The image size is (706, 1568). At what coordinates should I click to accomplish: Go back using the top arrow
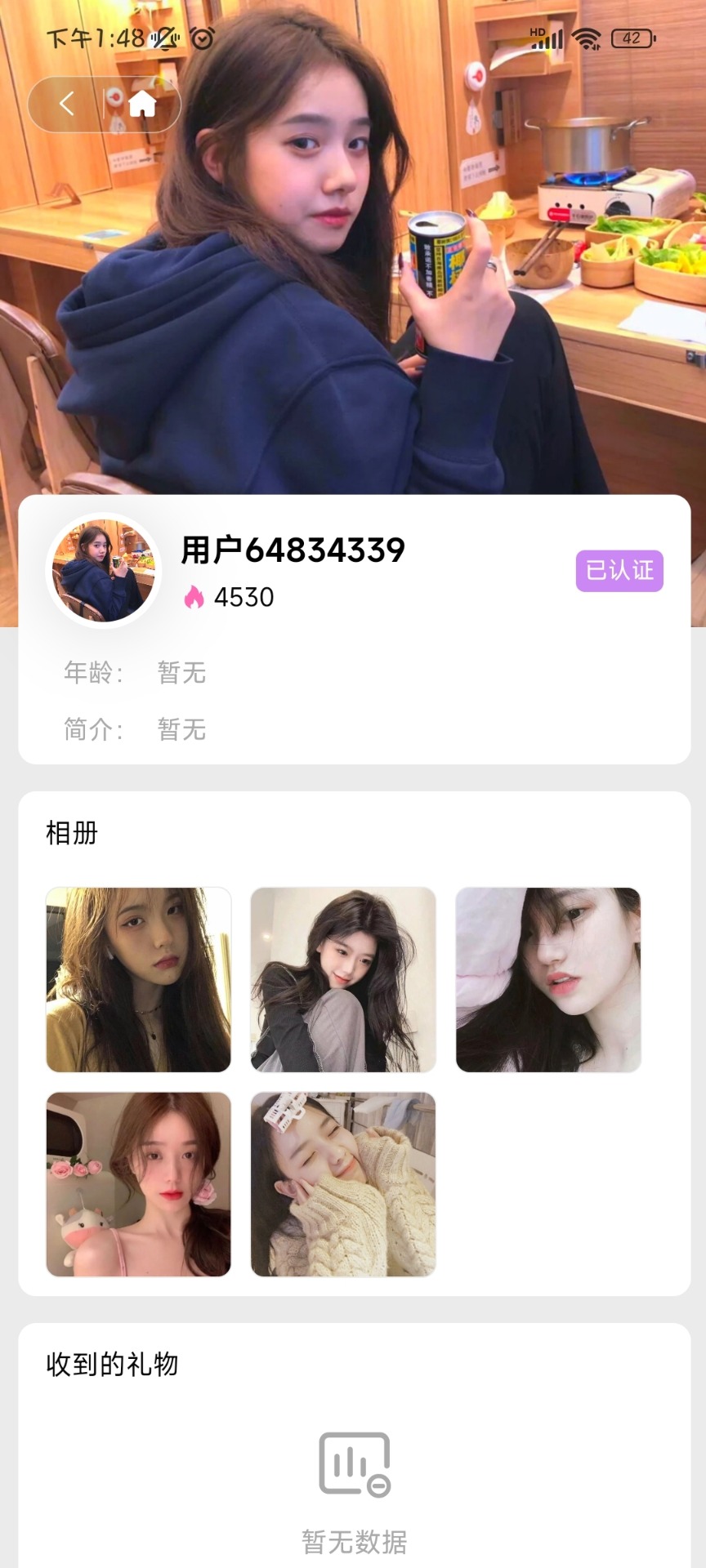(x=67, y=104)
